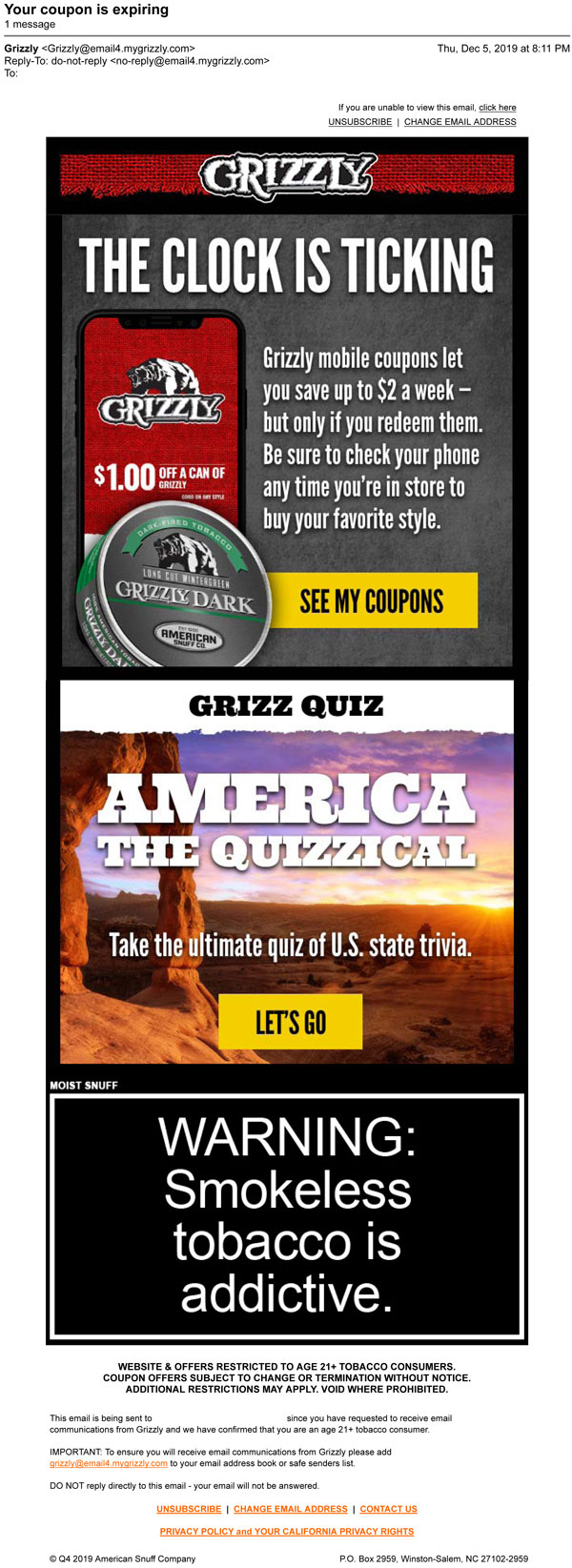Screen dimensions: 572x1568
Task: Tap the orange Unsubscribe link in the footer
Action: click(189, 1509)
